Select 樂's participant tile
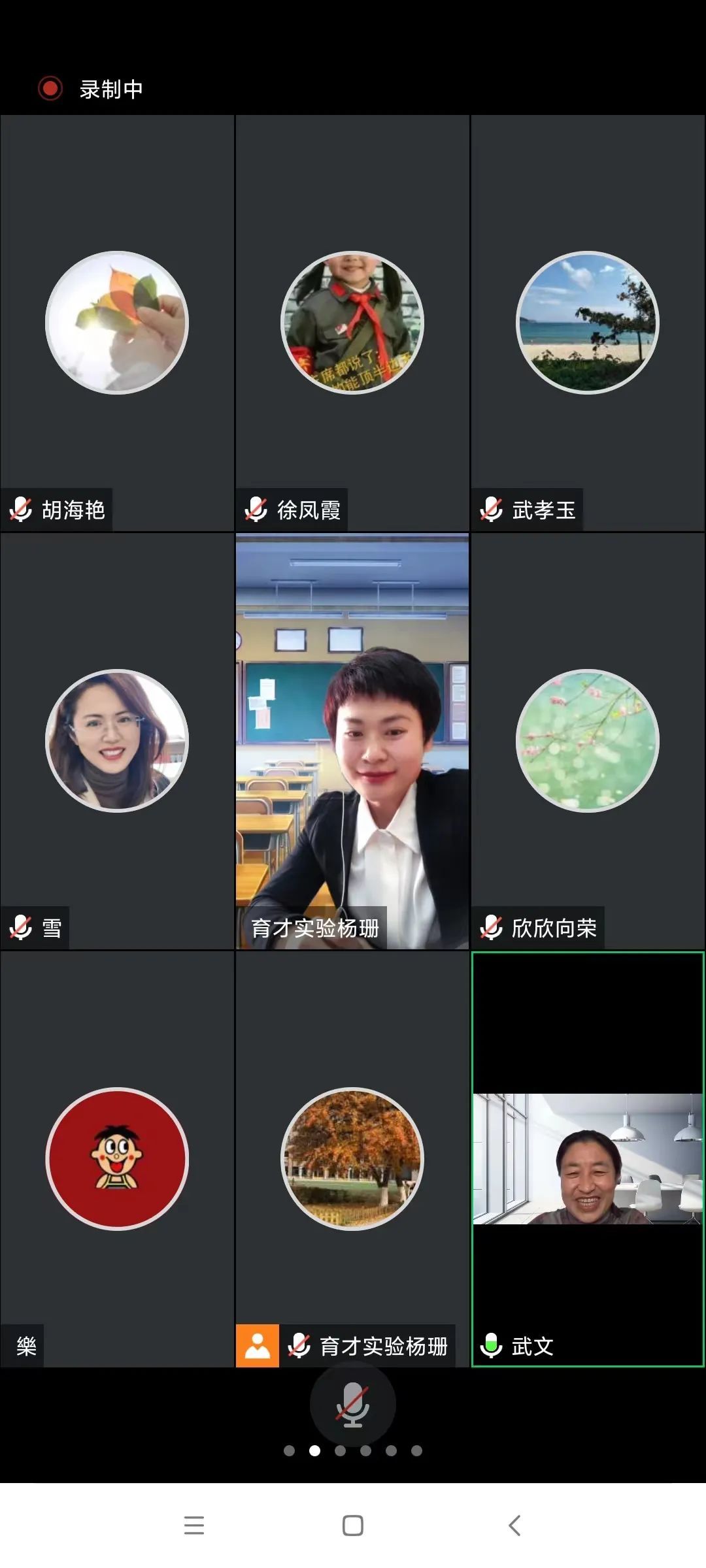This screenshot has height=1568, width=706. tap(117, 1158)
